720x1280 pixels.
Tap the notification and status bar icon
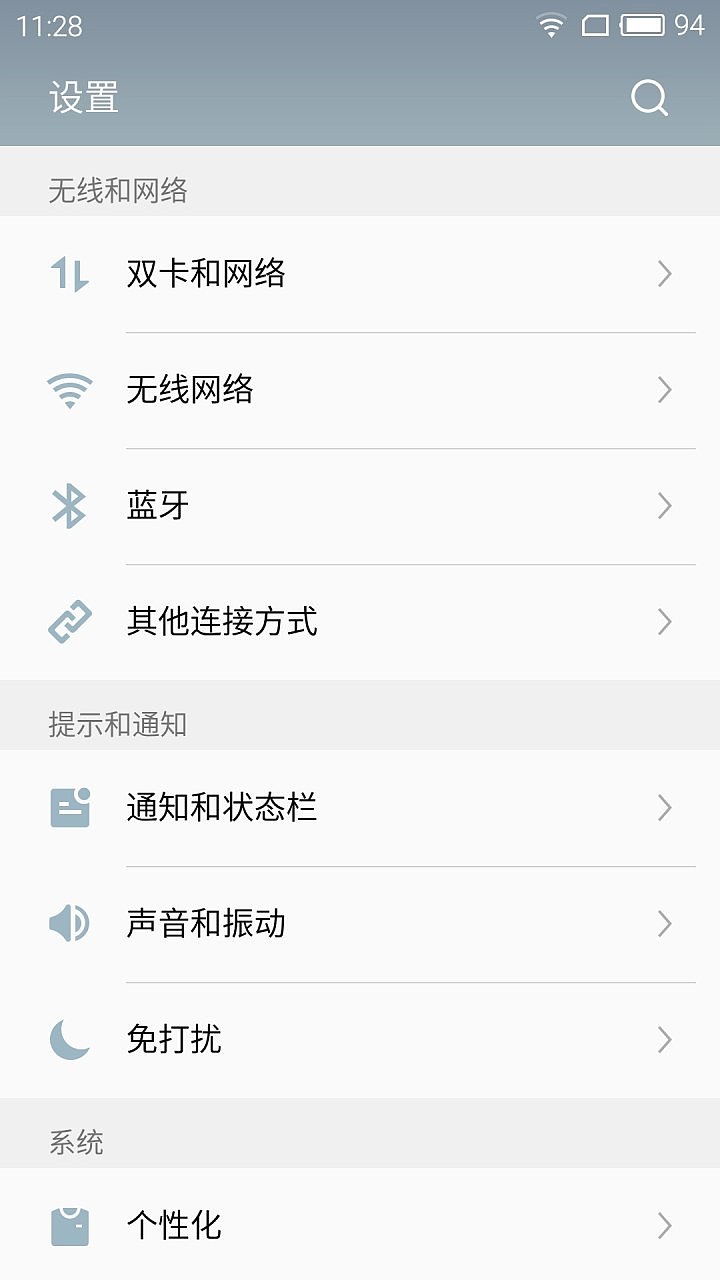68,807
